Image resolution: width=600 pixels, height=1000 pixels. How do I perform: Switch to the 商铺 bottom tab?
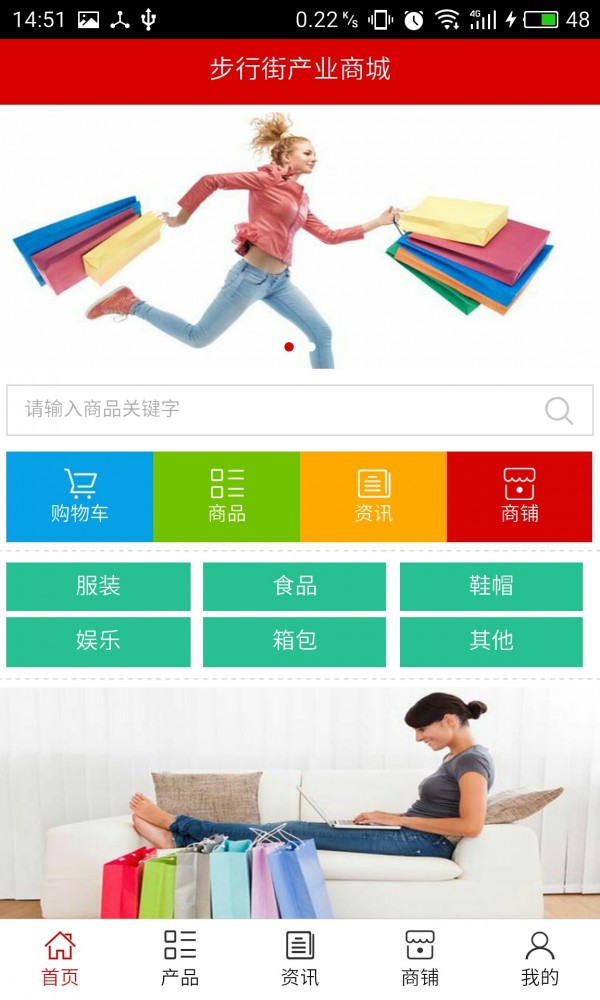coord(420,958)
